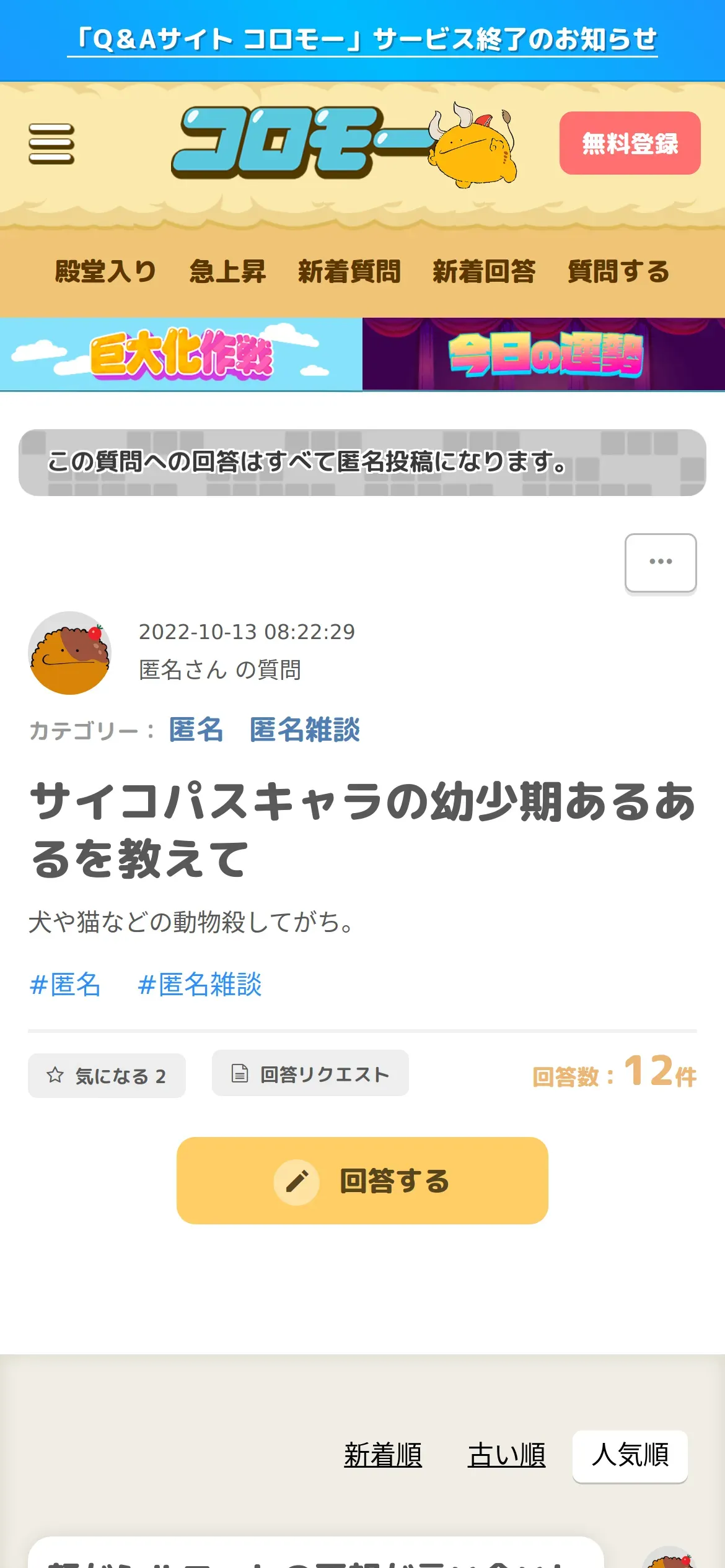
Task: Open the three-dot overflow menu
Action: tap(661, 562)
